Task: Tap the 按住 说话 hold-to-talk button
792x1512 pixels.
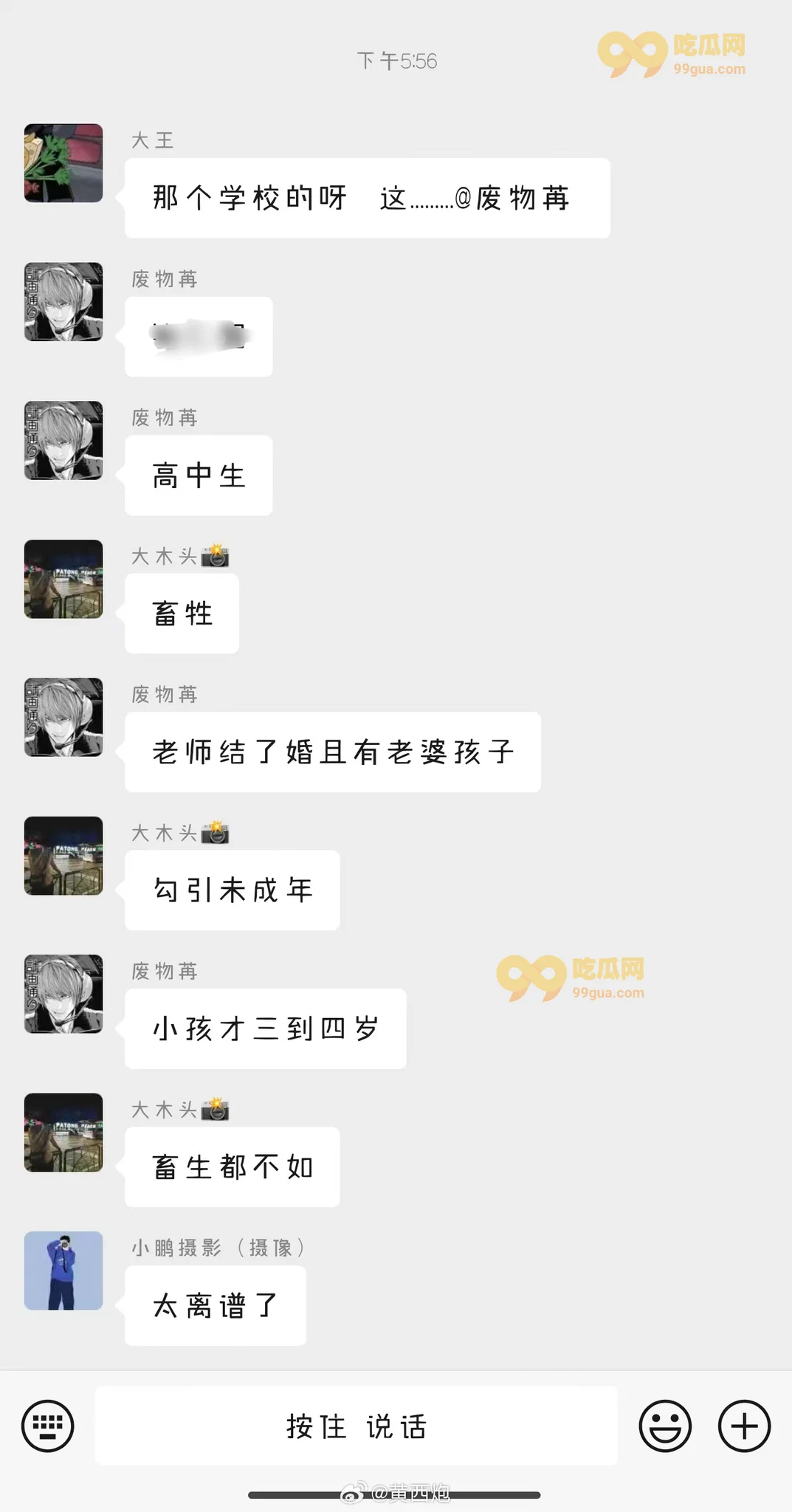Action: tap(356, 1426)
